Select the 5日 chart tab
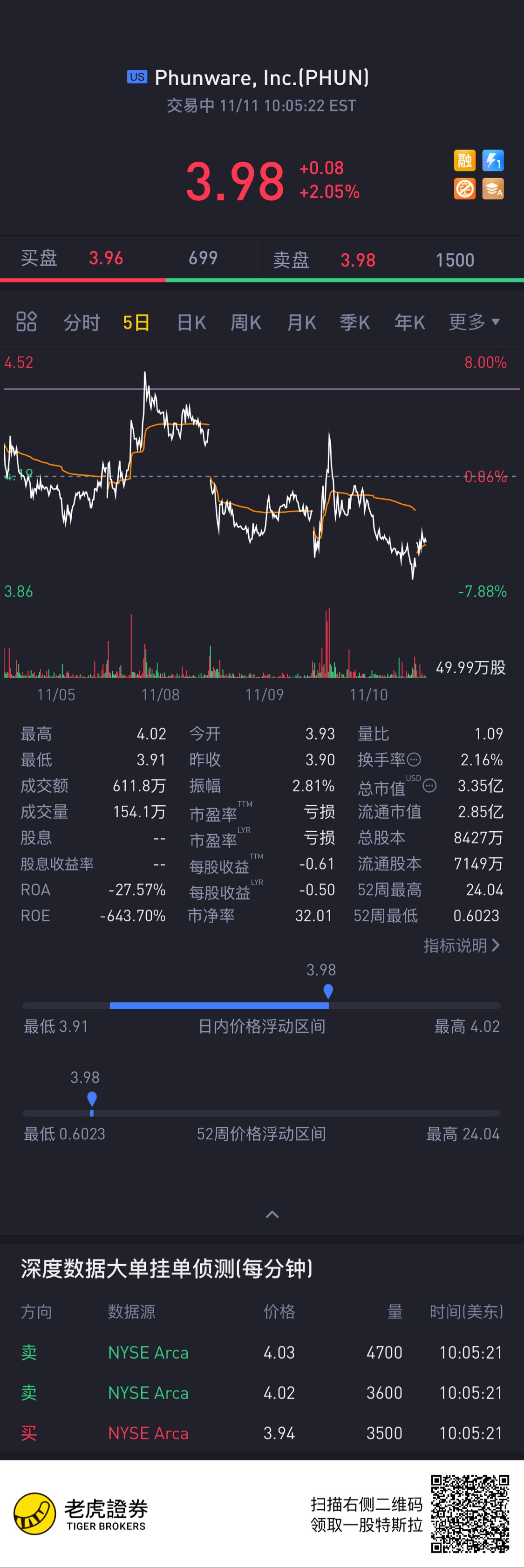Viewport: 524px width, 1568px height. click(x=136, y=322)
